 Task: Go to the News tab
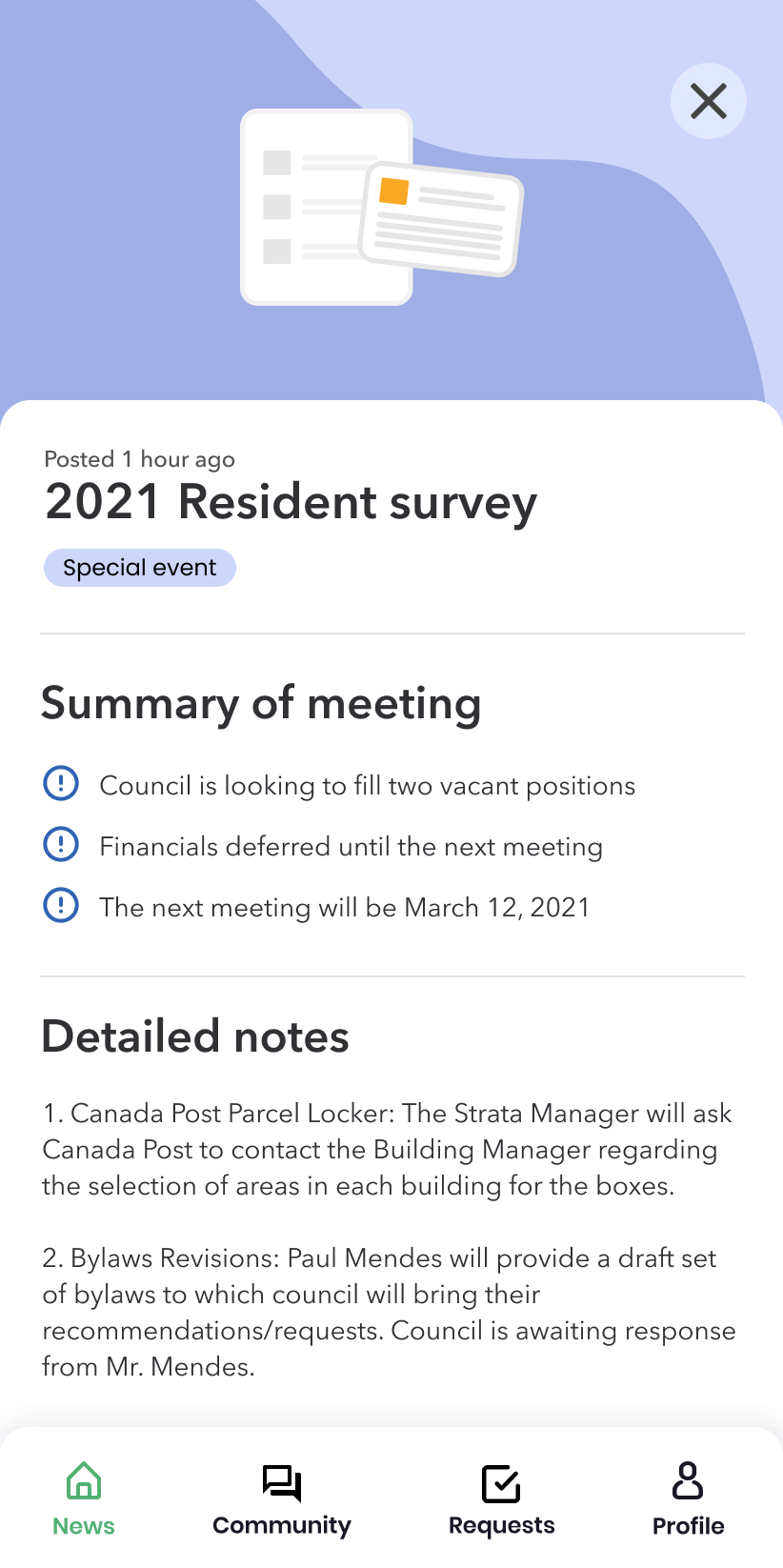coord(84,1498)
